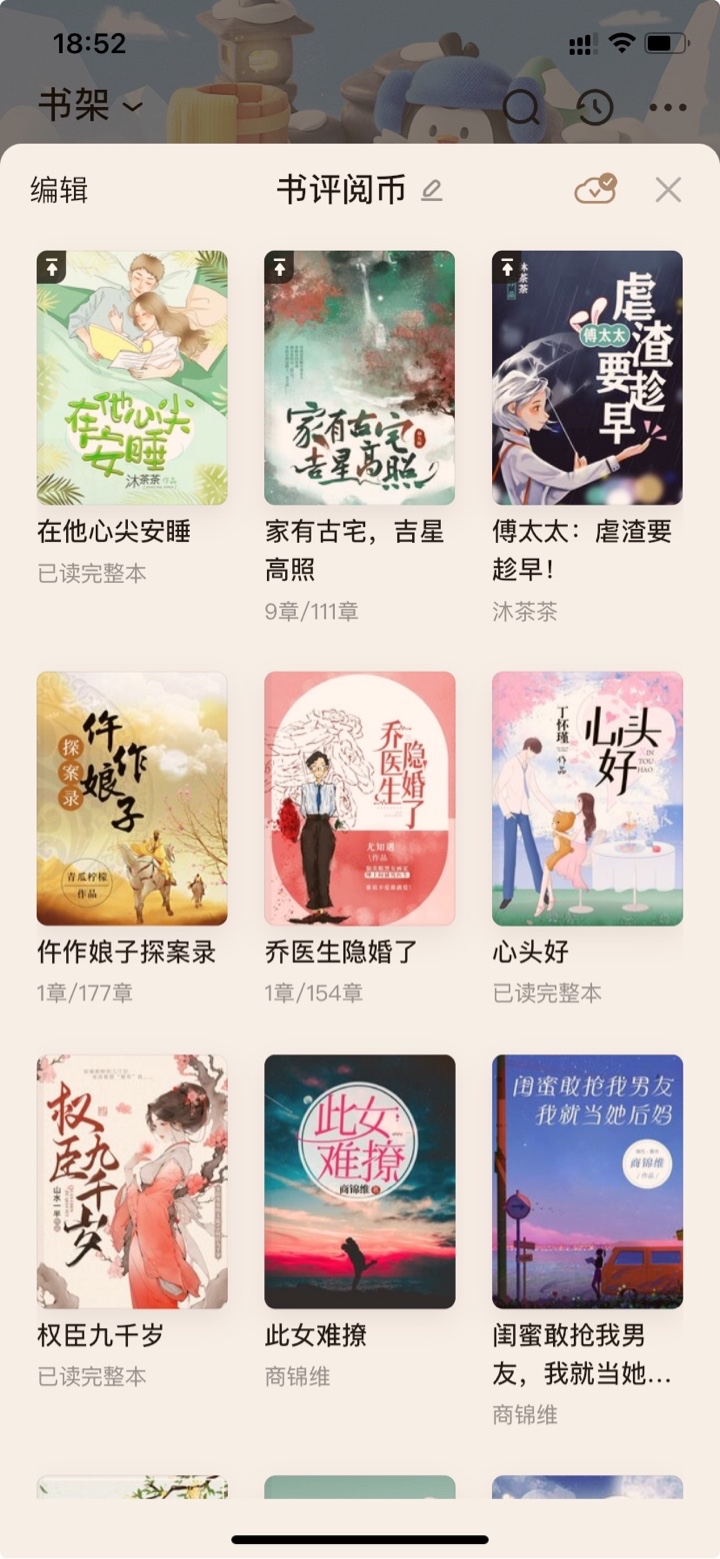Open the book 此女难撩
The height and width of the screenshot is (1559, 720).
(x=360, y=1182)
